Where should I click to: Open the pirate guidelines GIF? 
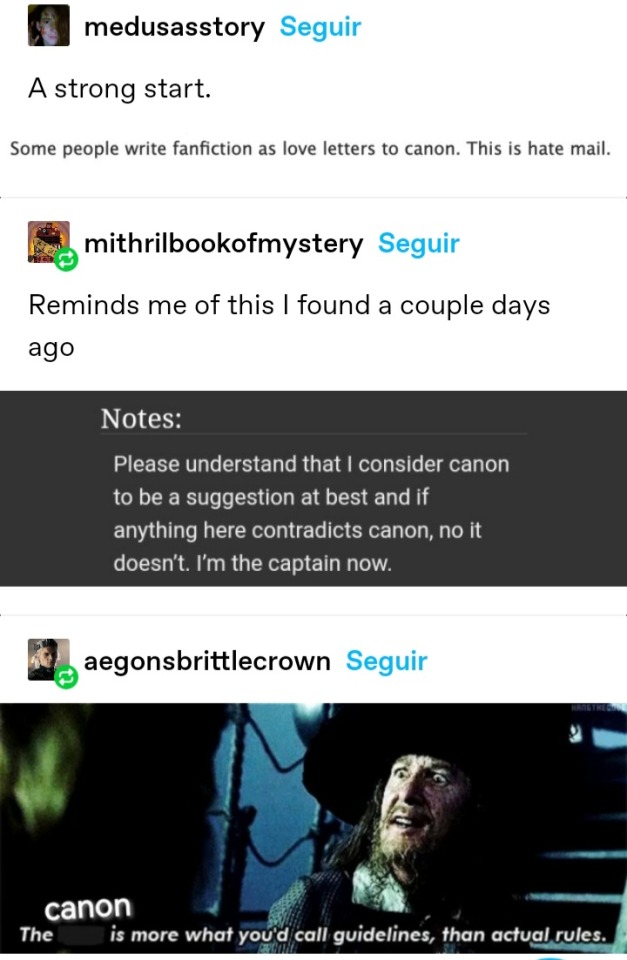click(313, 826)
